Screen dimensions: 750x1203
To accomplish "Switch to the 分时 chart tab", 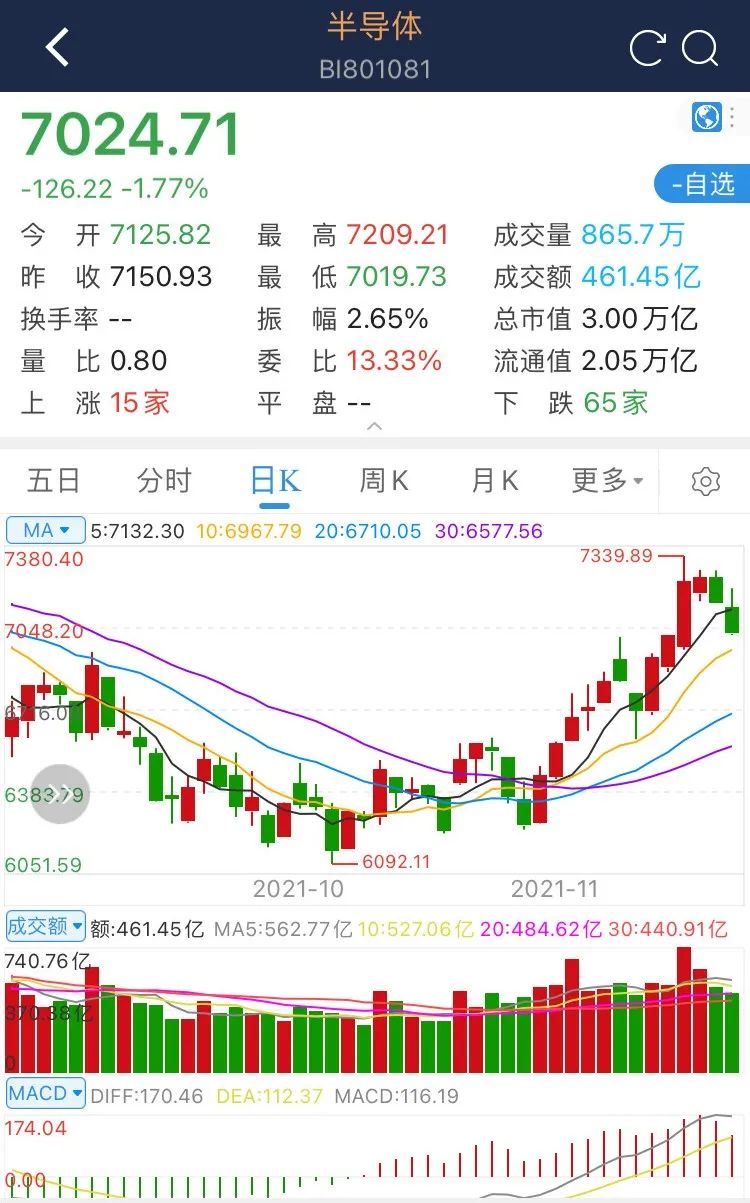I will 164,481.
